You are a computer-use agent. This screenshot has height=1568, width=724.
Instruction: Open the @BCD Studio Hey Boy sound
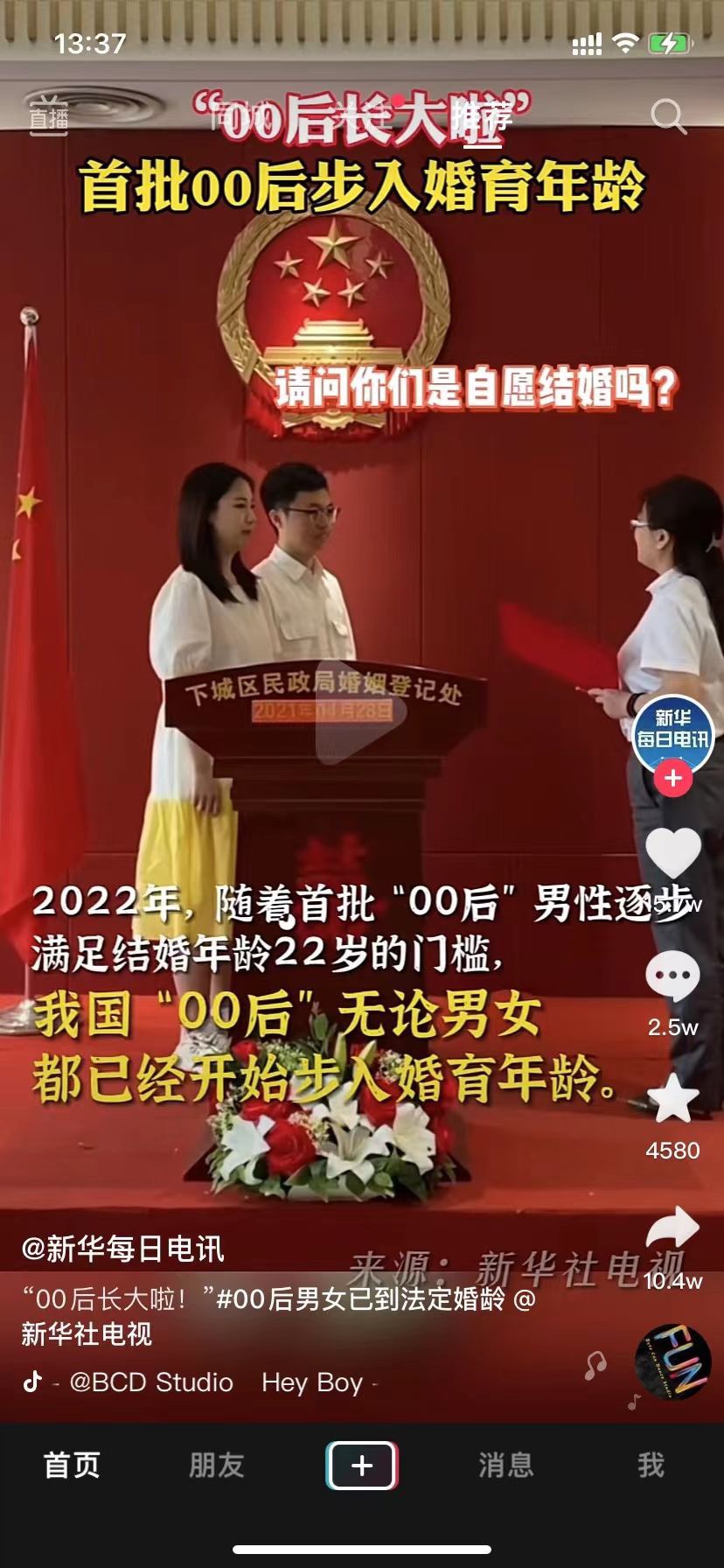coord(215,1382)
